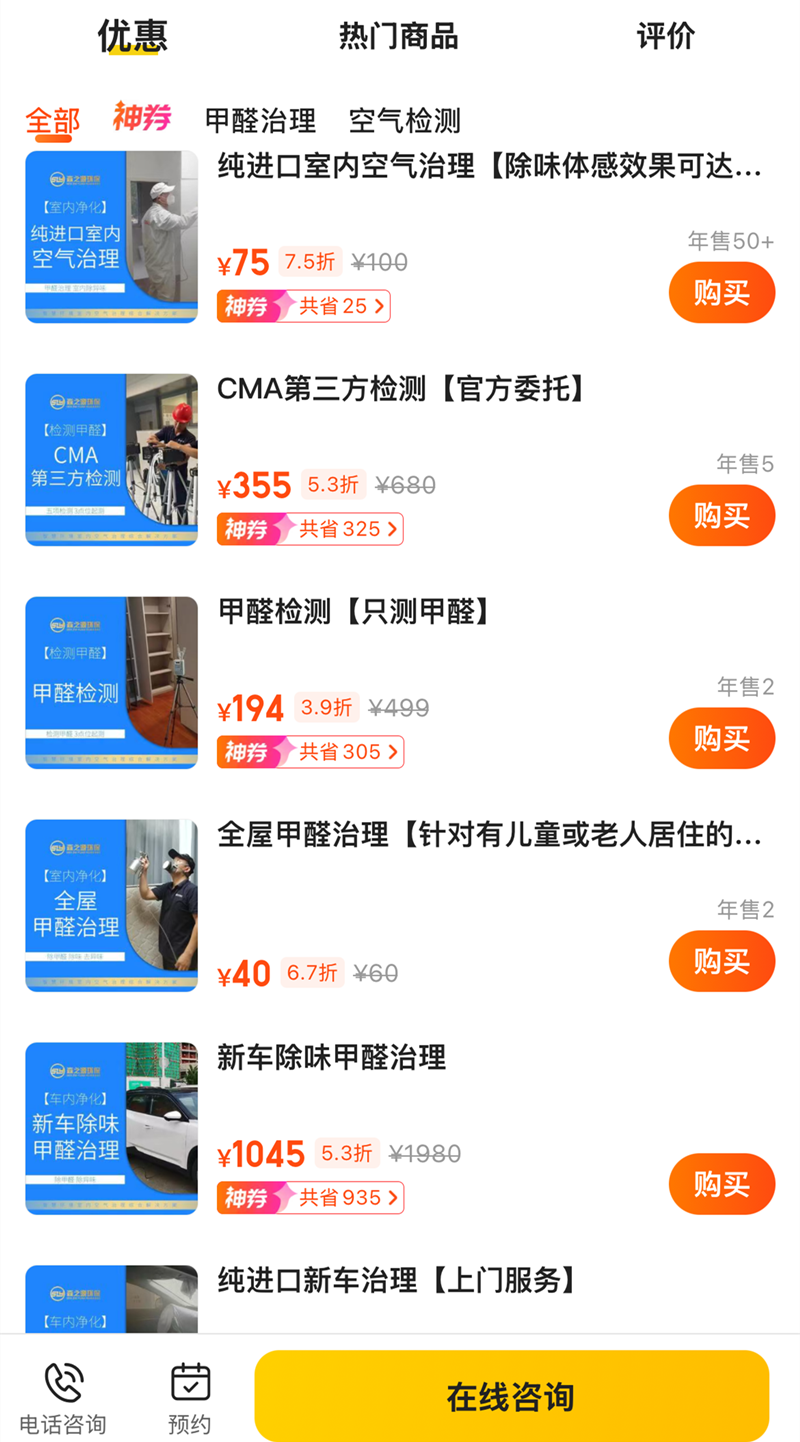Filter deals by 甲醛治理

(x=260, y=121)
